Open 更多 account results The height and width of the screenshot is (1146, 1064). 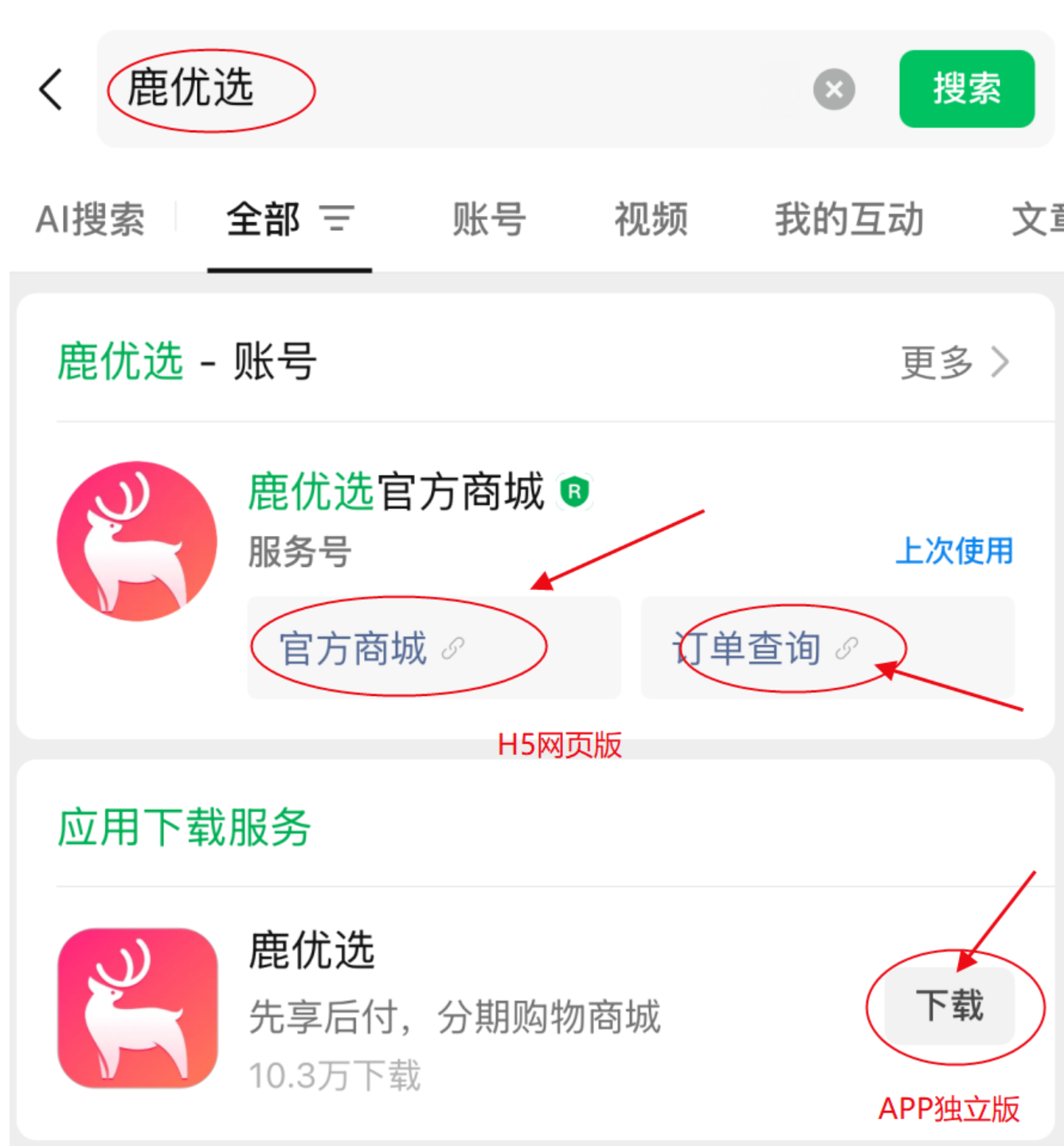point(954,362)
